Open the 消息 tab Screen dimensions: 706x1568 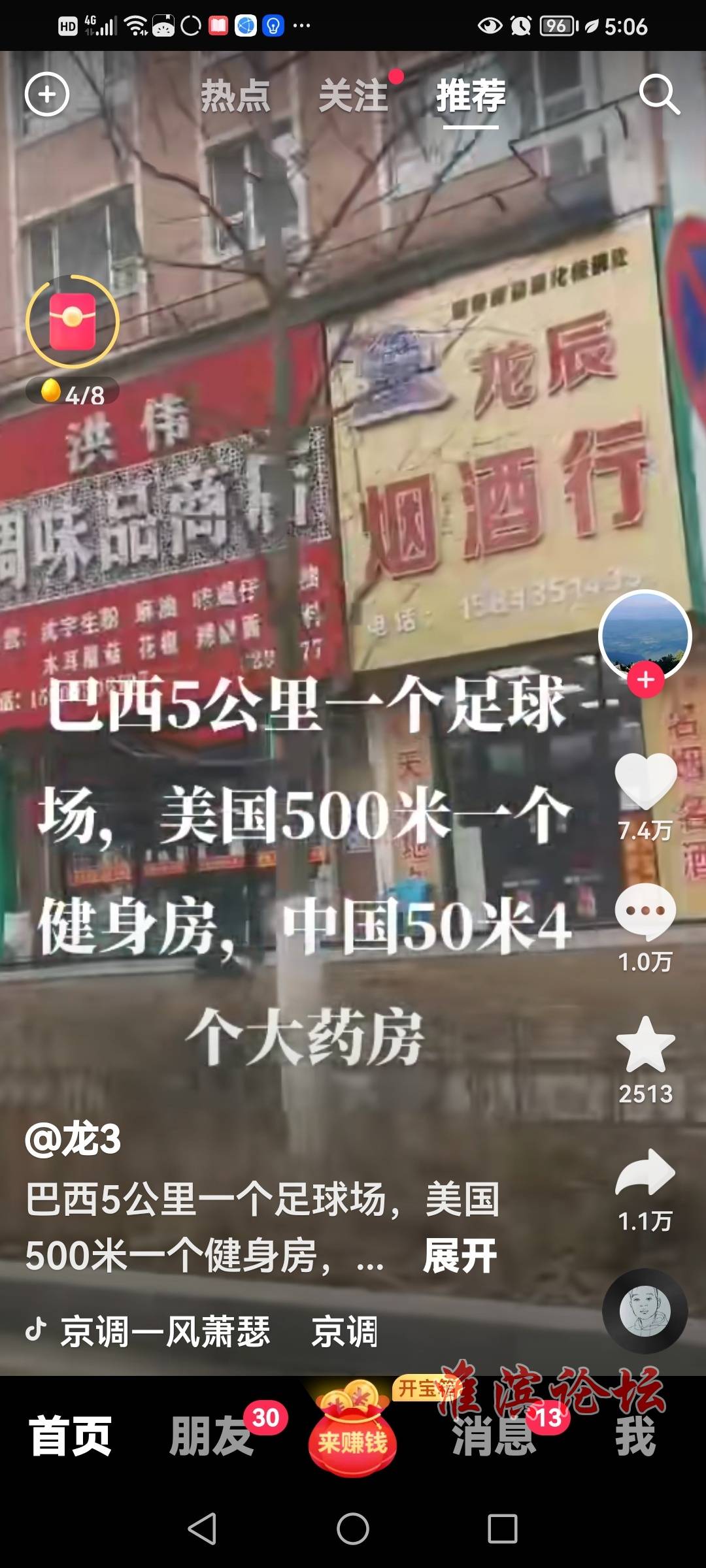494,1436
